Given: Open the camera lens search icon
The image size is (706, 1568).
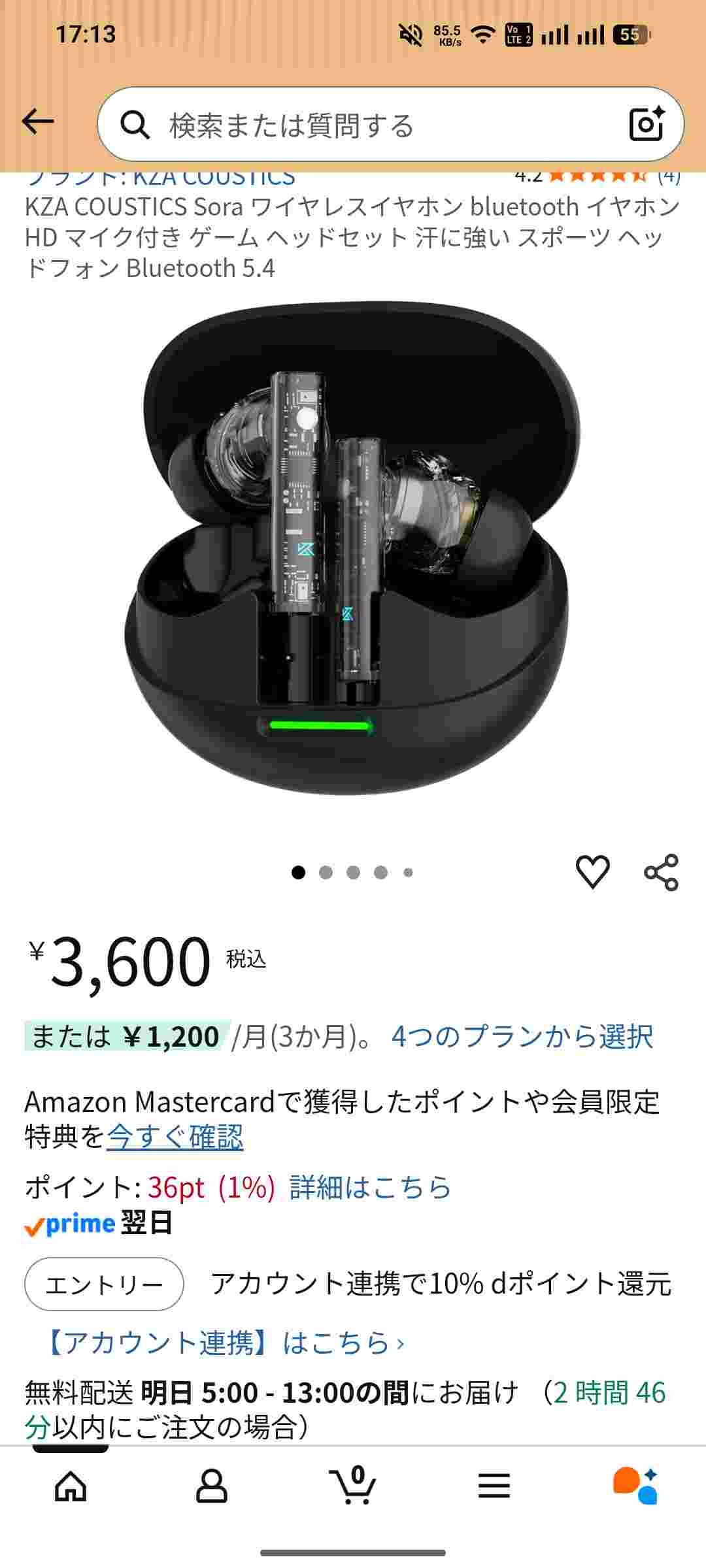Looking at the screenshot, I should [646, 123].
